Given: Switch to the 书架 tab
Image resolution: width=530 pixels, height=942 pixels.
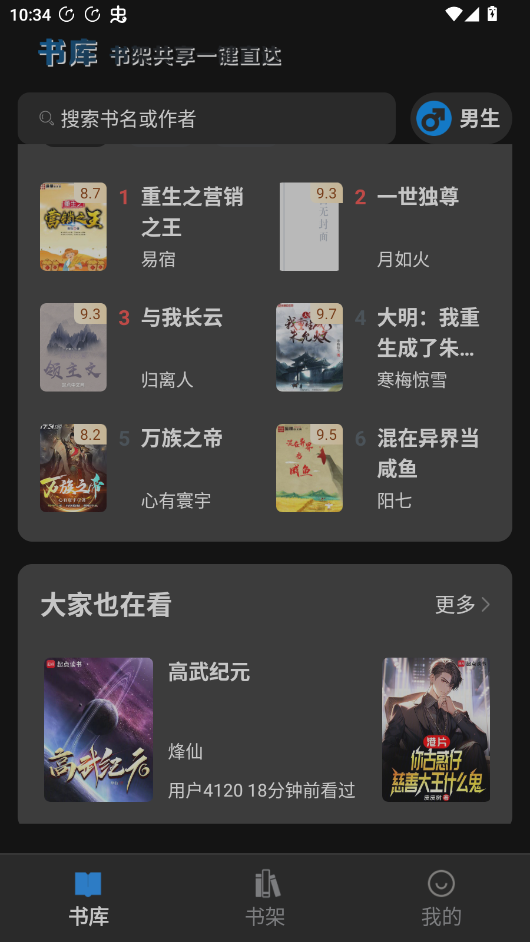Looking at the screenshot, I should 265,899.
